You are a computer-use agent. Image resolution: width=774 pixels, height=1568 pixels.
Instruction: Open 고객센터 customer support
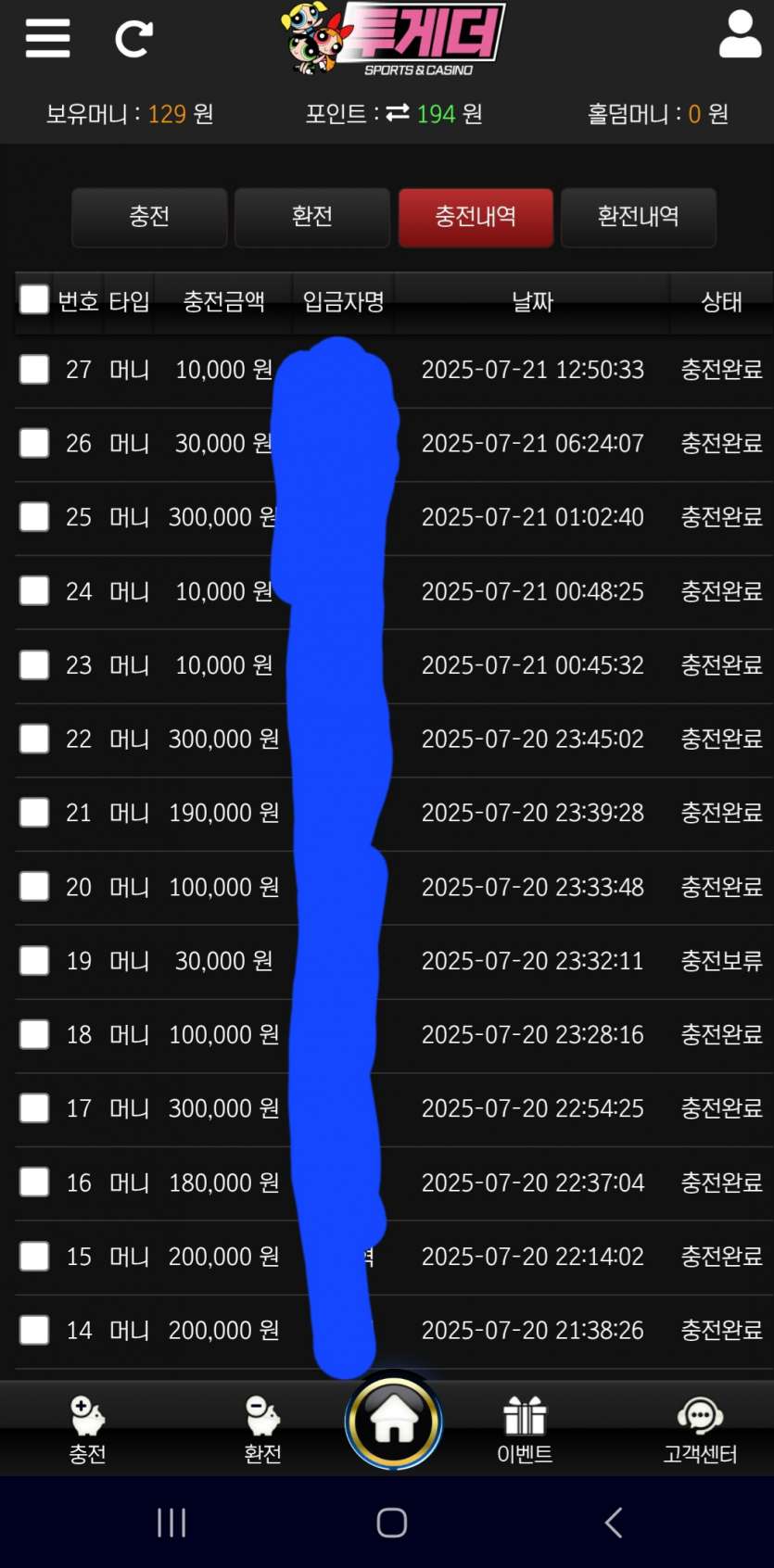click(x=700, y=1430)
